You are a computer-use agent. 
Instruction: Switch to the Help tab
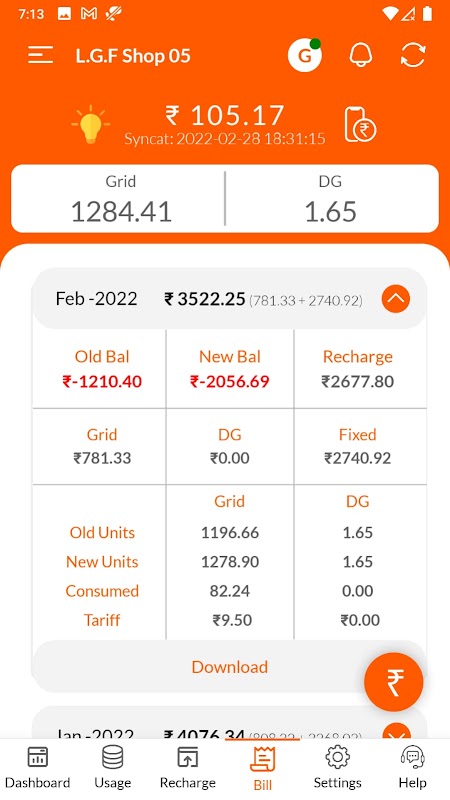click(412, 768)
